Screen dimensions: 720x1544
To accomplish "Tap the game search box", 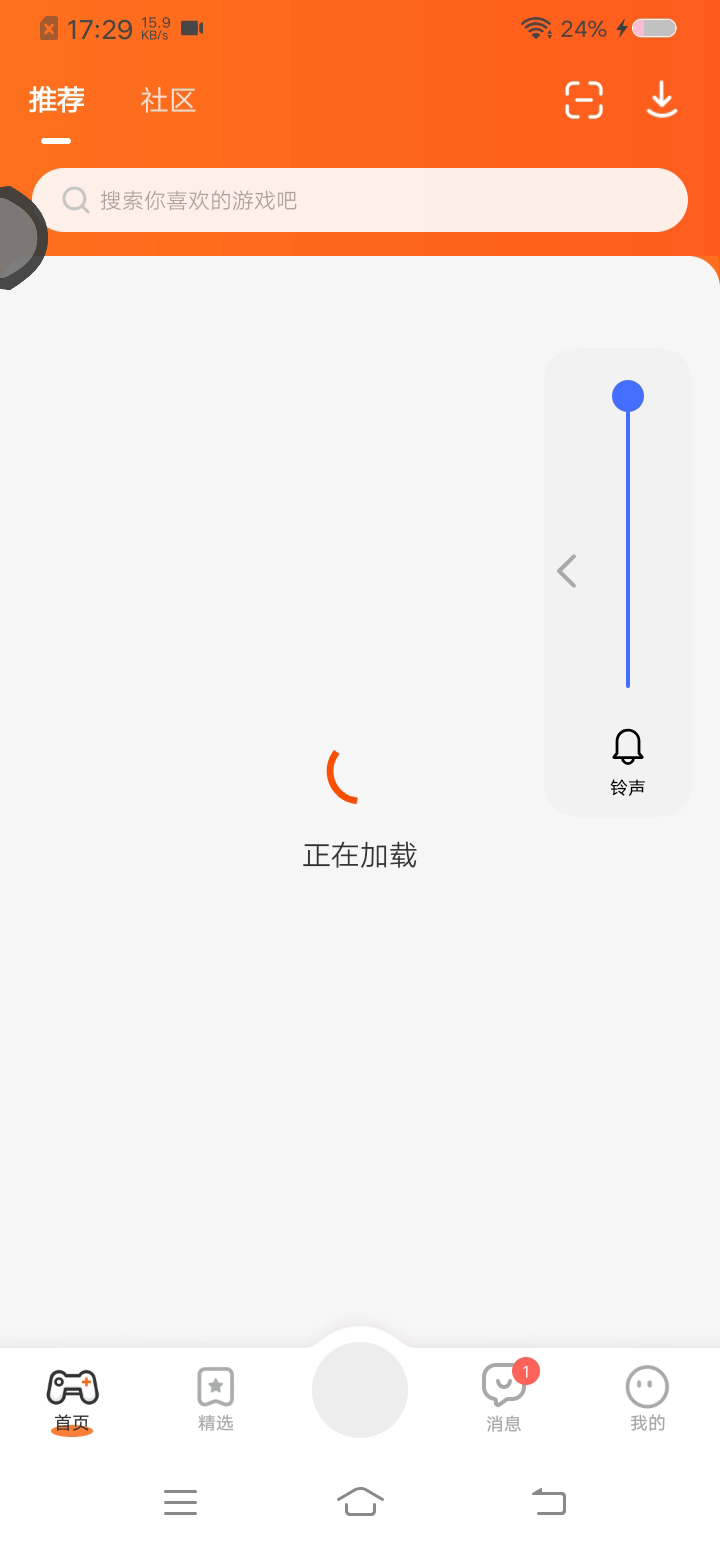I will [360, 200].
